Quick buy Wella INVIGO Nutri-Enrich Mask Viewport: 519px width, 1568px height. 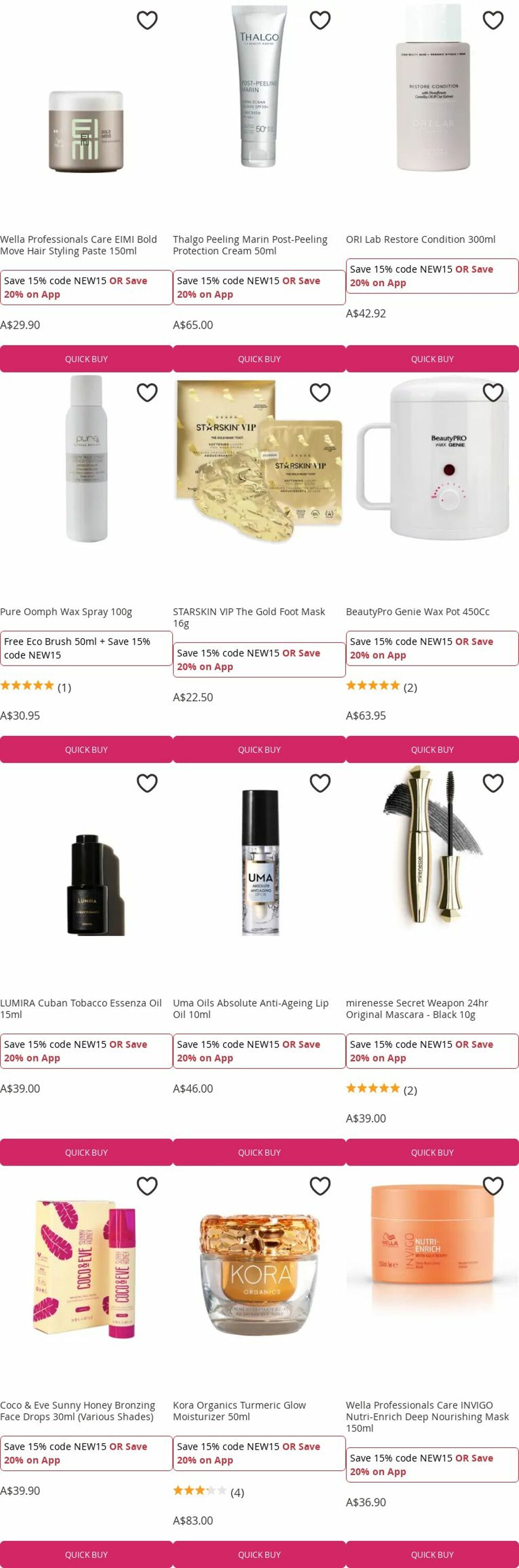[x=432, y=1554]
